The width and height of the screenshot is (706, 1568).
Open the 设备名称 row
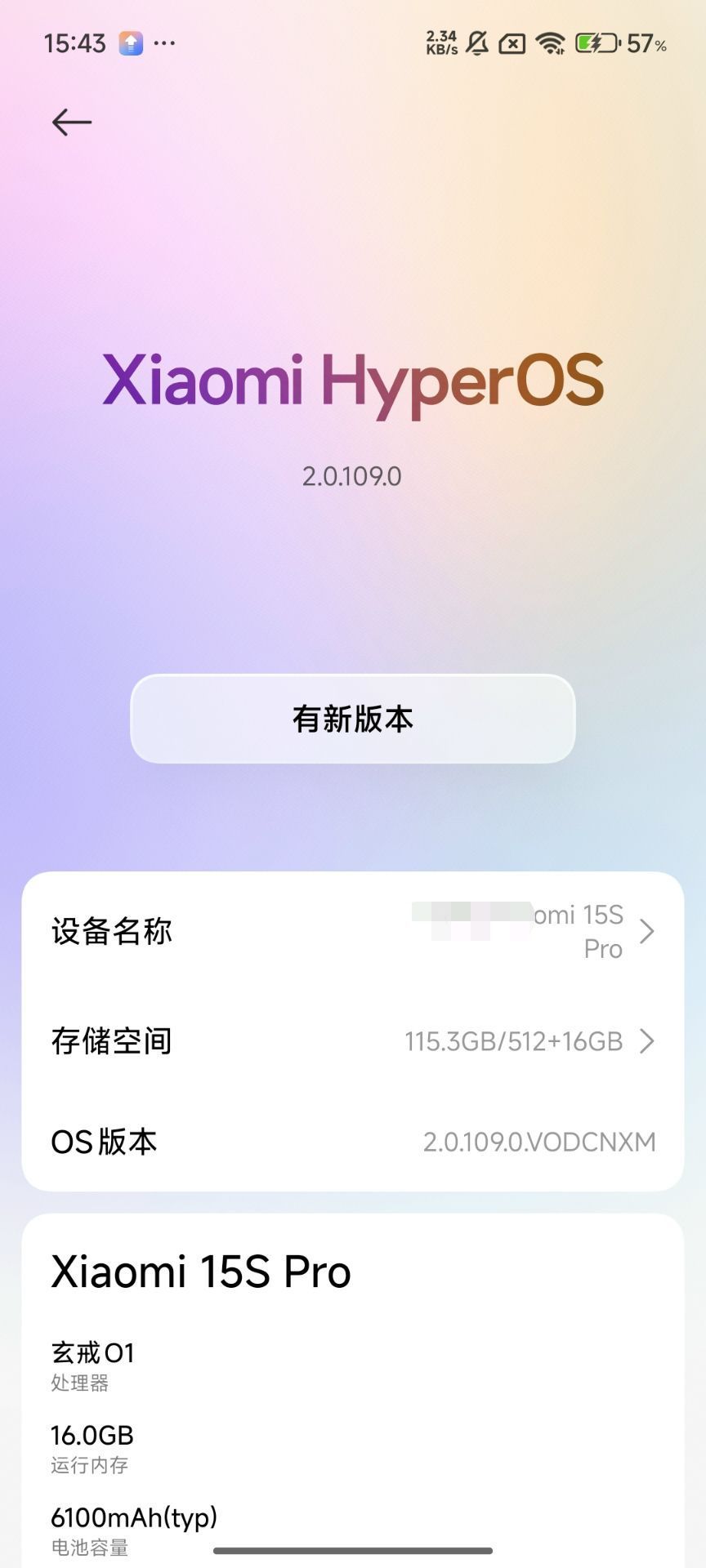[x=353, y=931]
